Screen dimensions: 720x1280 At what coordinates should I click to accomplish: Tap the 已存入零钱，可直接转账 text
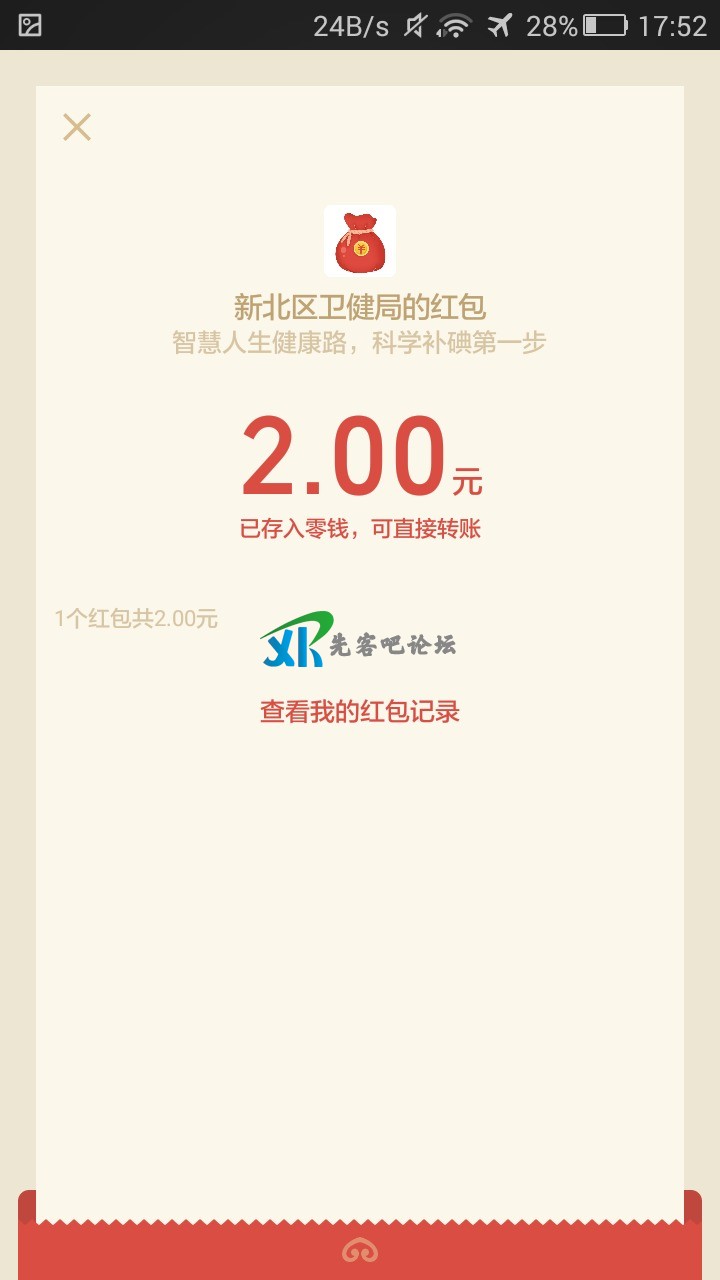[x=360, y=528]
